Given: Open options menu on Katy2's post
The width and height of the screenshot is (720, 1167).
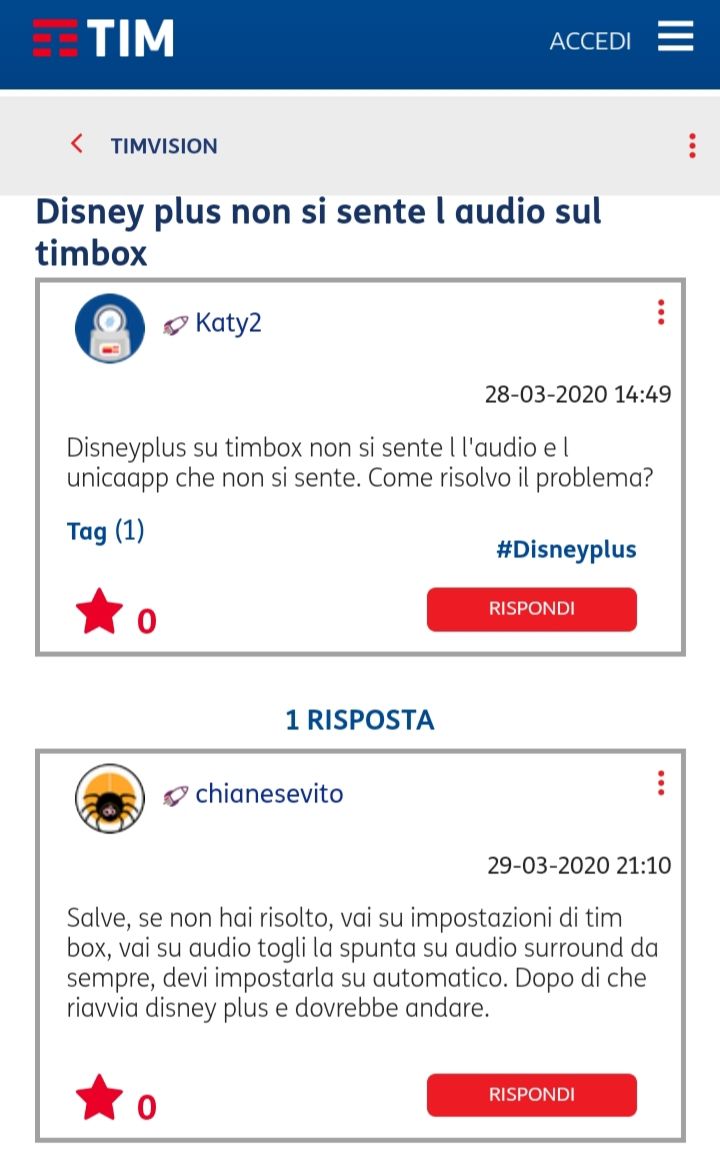Looking at the screenshot, I should coord(661,313).
